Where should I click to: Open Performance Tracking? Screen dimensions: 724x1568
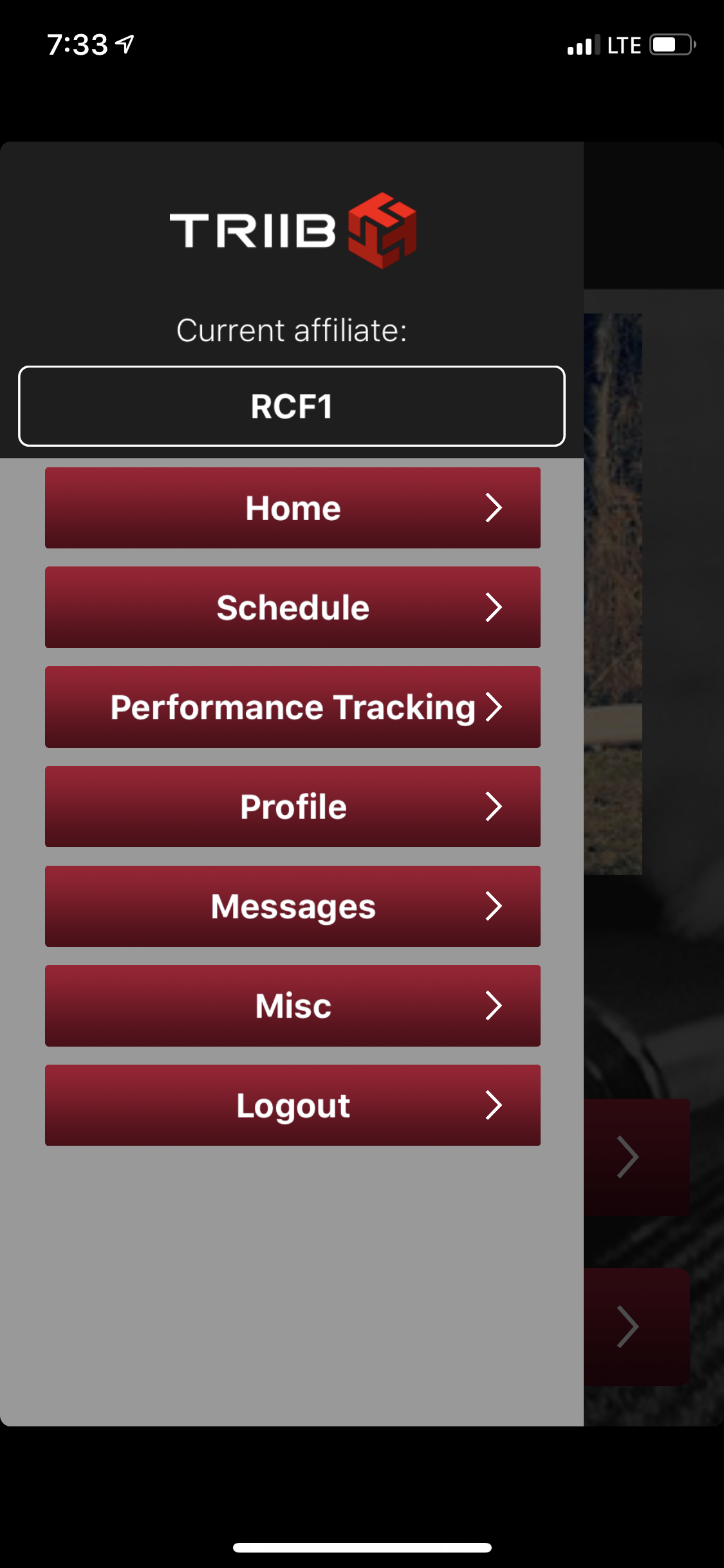click(293, 707)
